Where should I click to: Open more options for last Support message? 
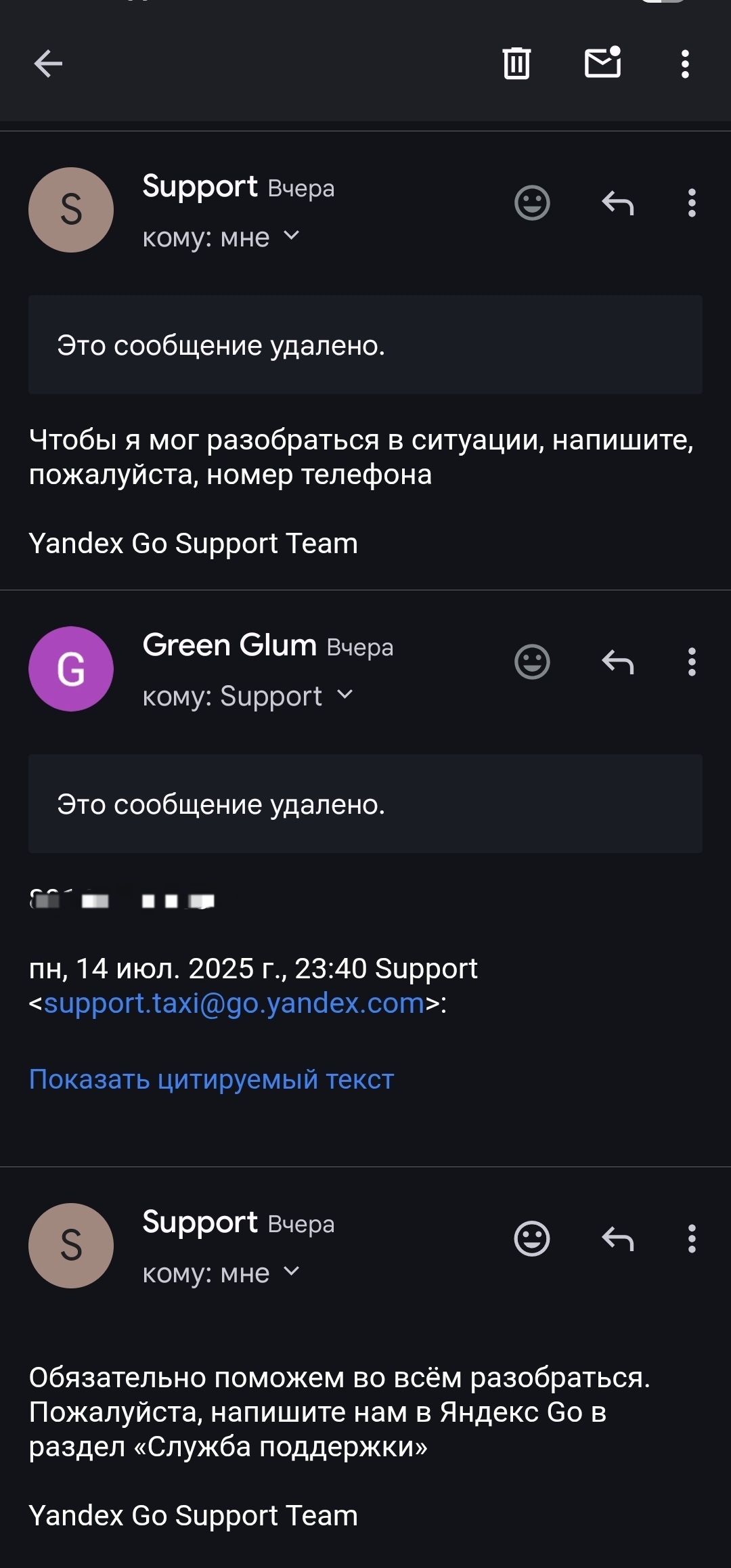[x=691, y=1239]
